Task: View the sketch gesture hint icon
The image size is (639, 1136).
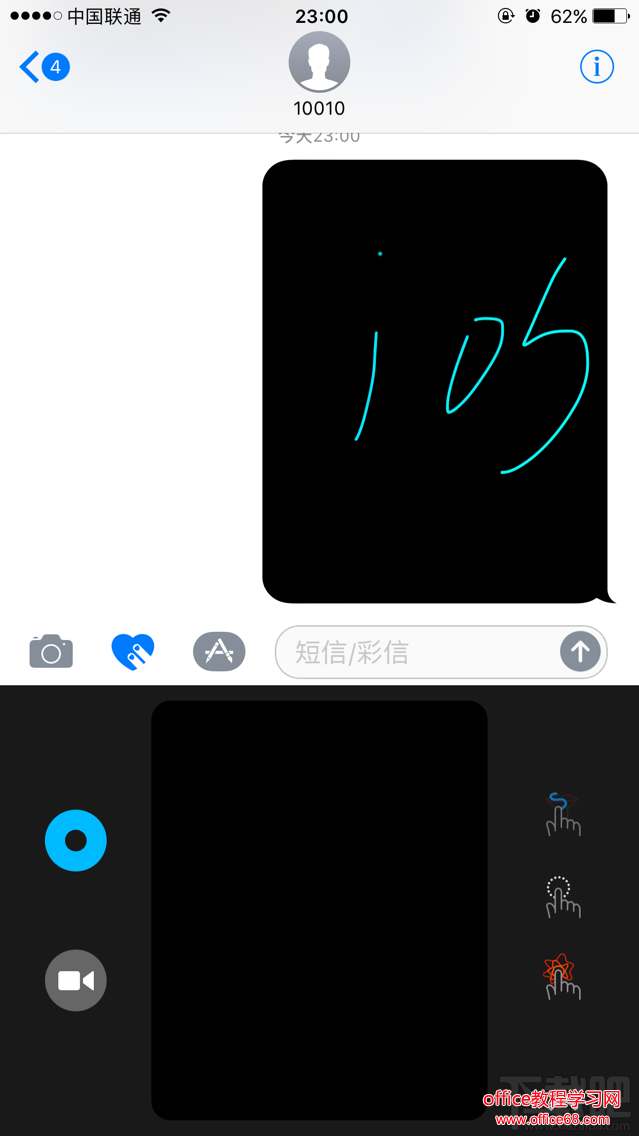Action: tap(562, 814)
